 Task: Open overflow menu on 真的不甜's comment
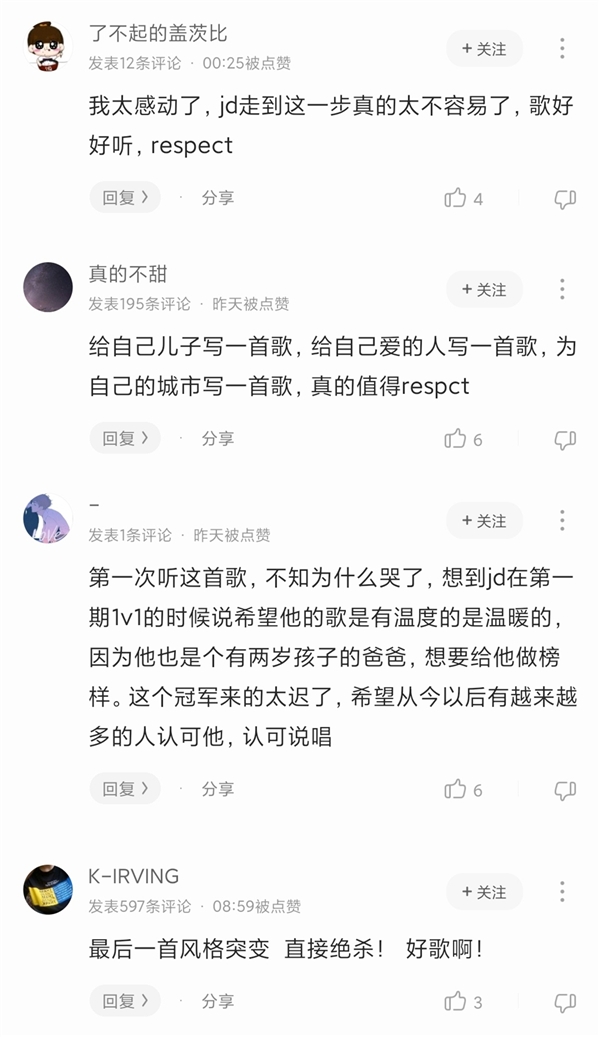[562, 290]
